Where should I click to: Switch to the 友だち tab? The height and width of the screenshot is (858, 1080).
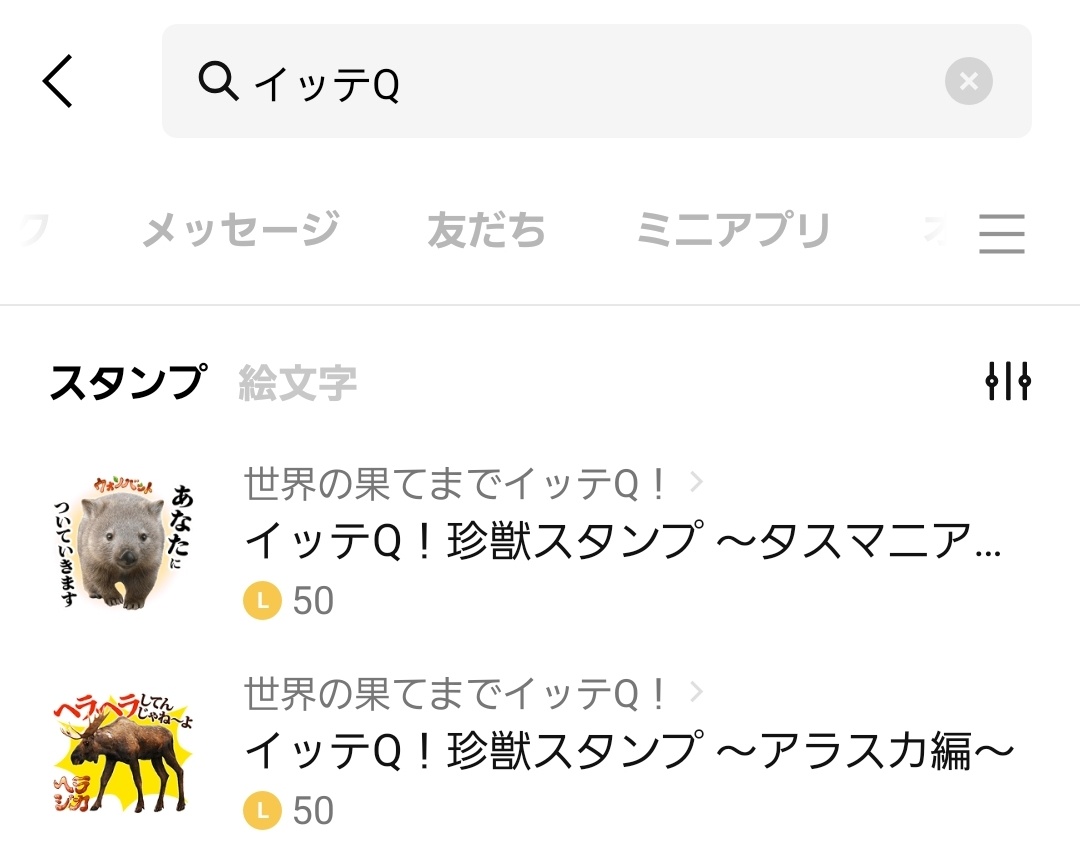point(486,231)
